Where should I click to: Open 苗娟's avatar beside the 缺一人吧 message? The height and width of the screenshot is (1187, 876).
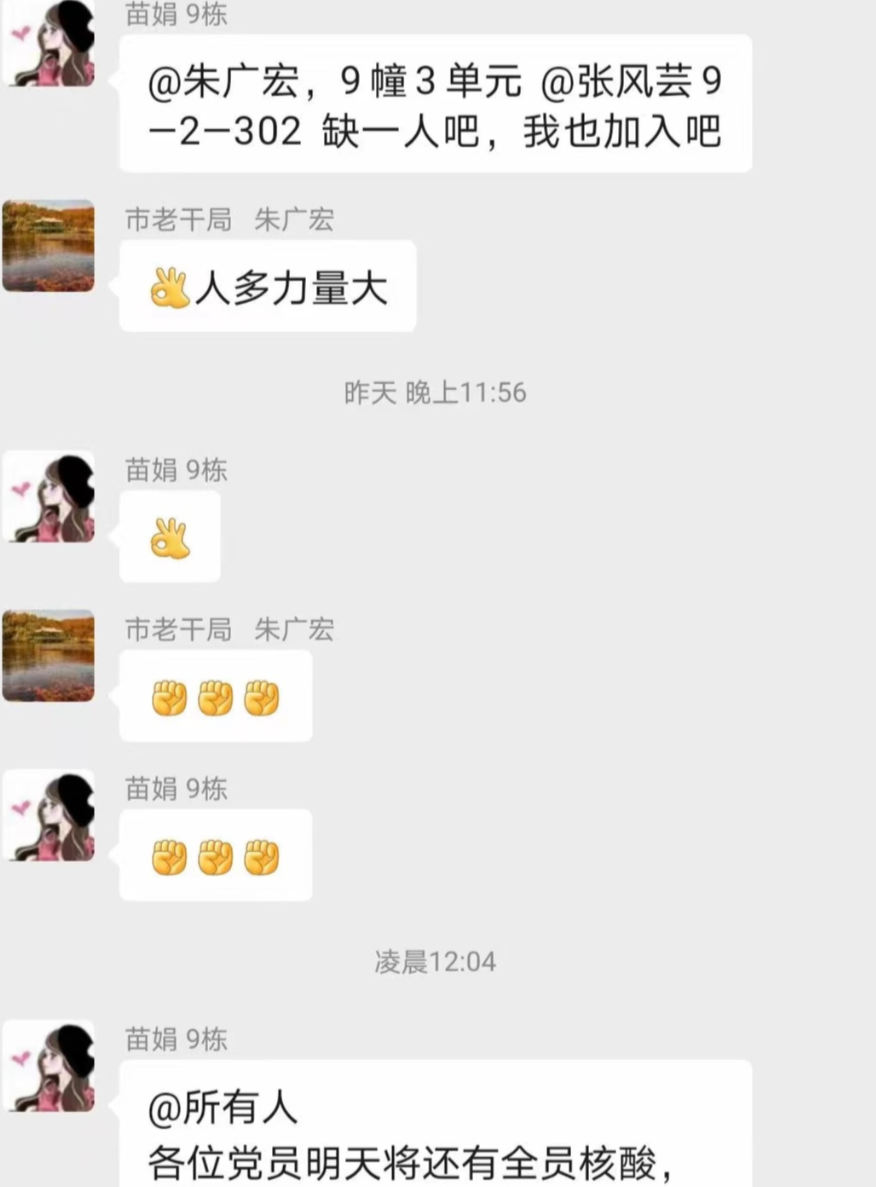pyautogui.click(x=49, y=43)
